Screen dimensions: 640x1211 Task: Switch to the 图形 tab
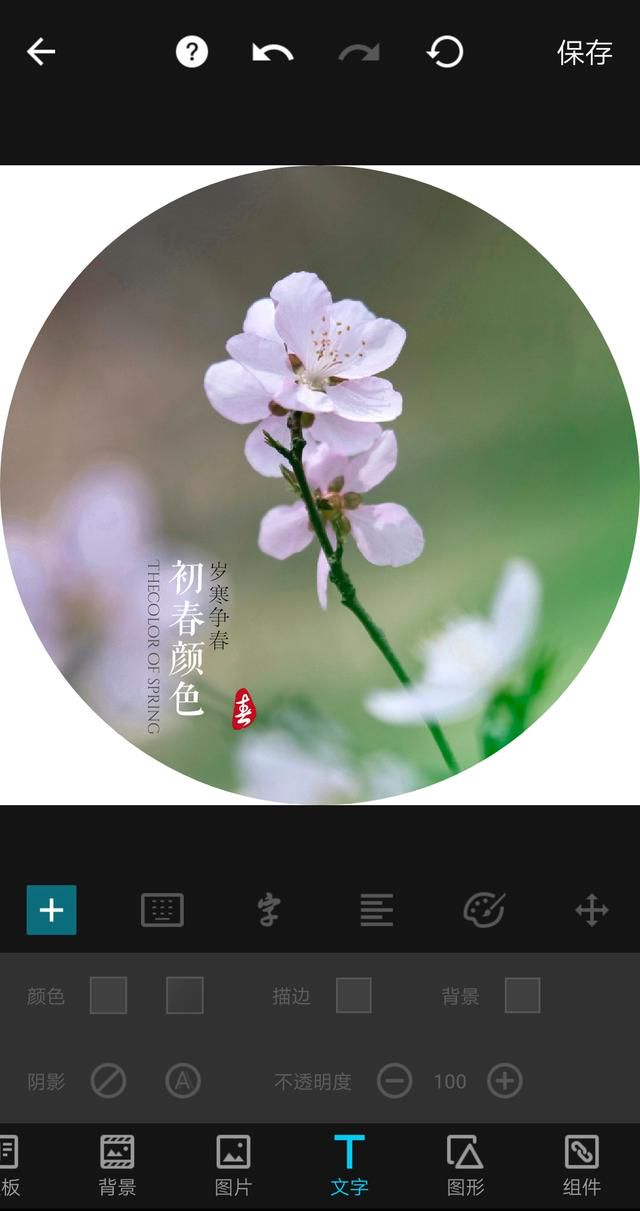[x=465, y=1165]
